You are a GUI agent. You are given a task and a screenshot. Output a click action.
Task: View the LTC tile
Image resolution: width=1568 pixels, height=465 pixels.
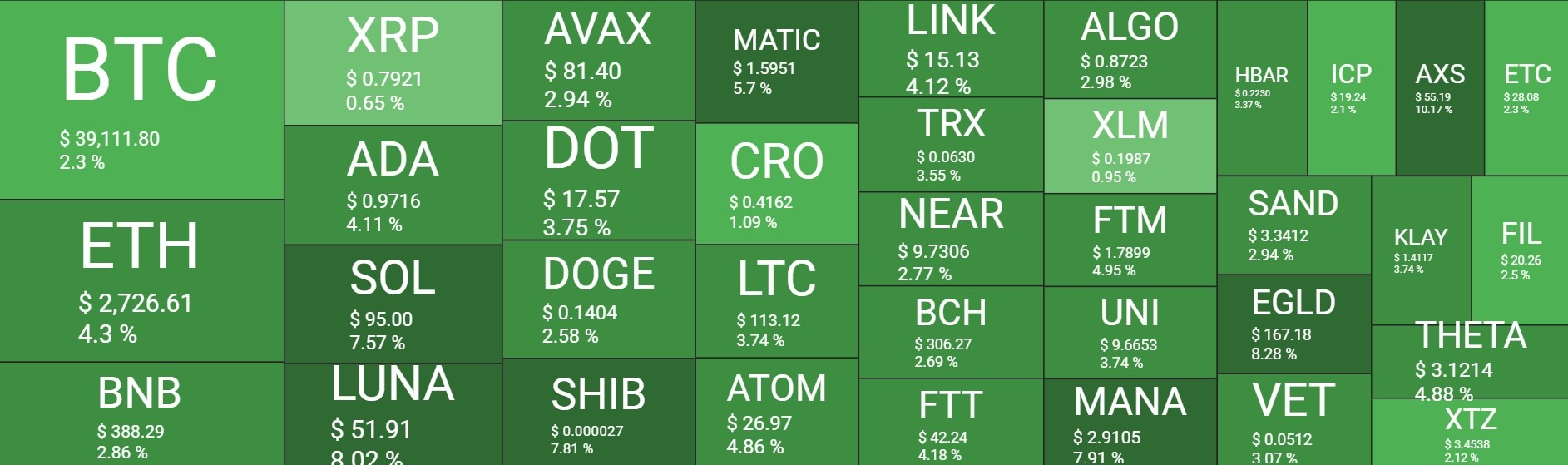776,301
